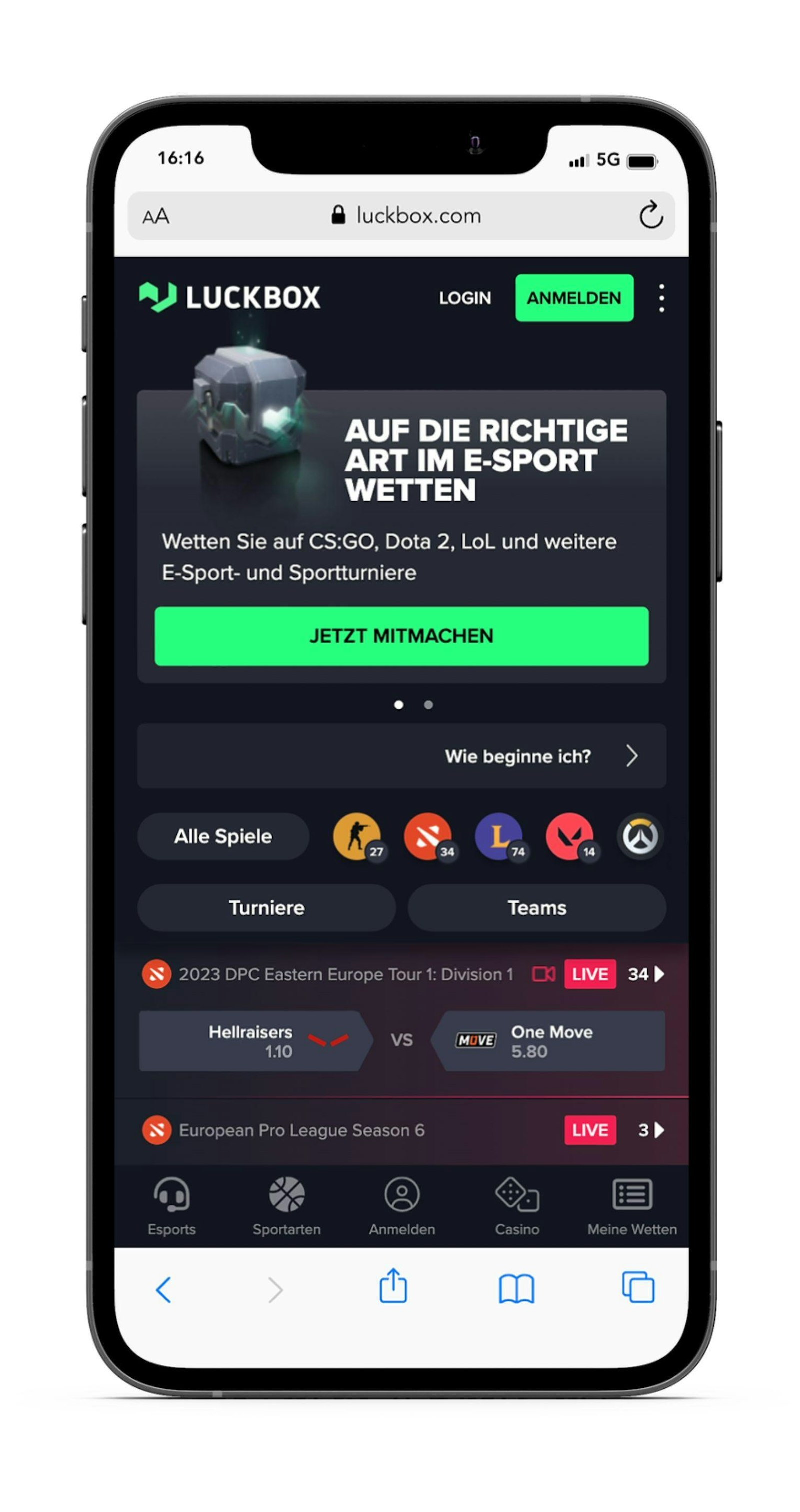Tap the green ANMELDEN button
The height and width of the screenshot is (1512, 800).
pos(573,298)
